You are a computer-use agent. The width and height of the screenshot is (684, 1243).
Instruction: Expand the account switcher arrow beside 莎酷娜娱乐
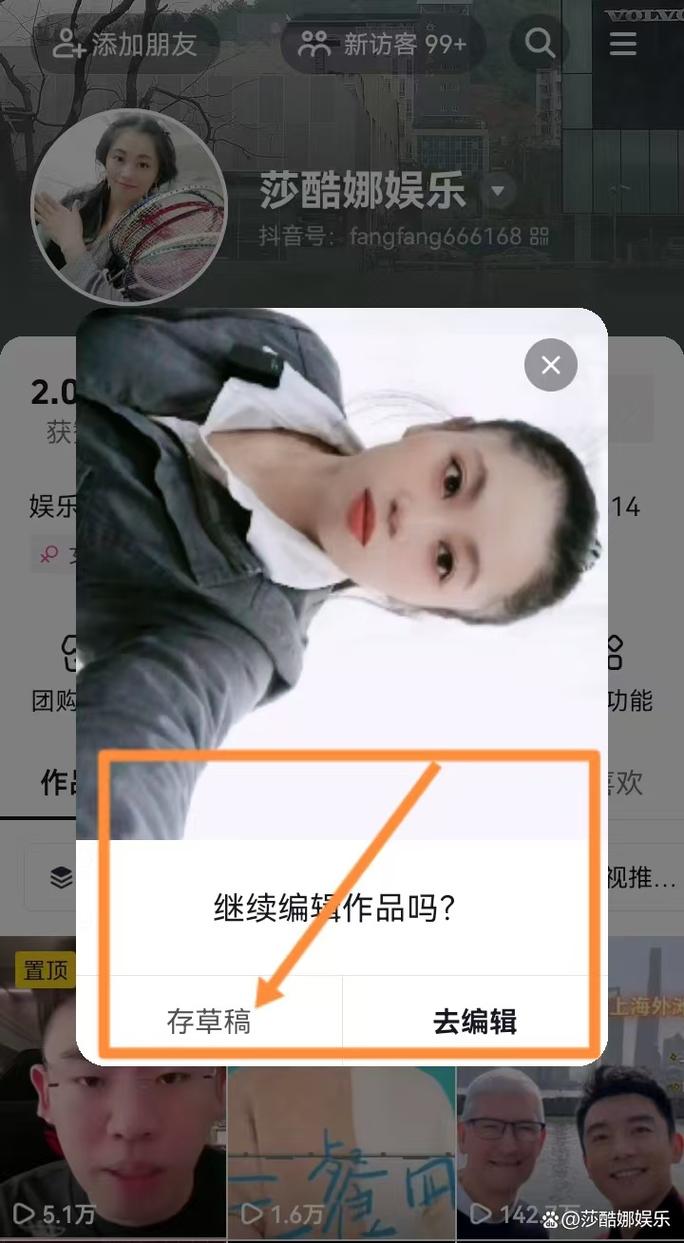498,190
